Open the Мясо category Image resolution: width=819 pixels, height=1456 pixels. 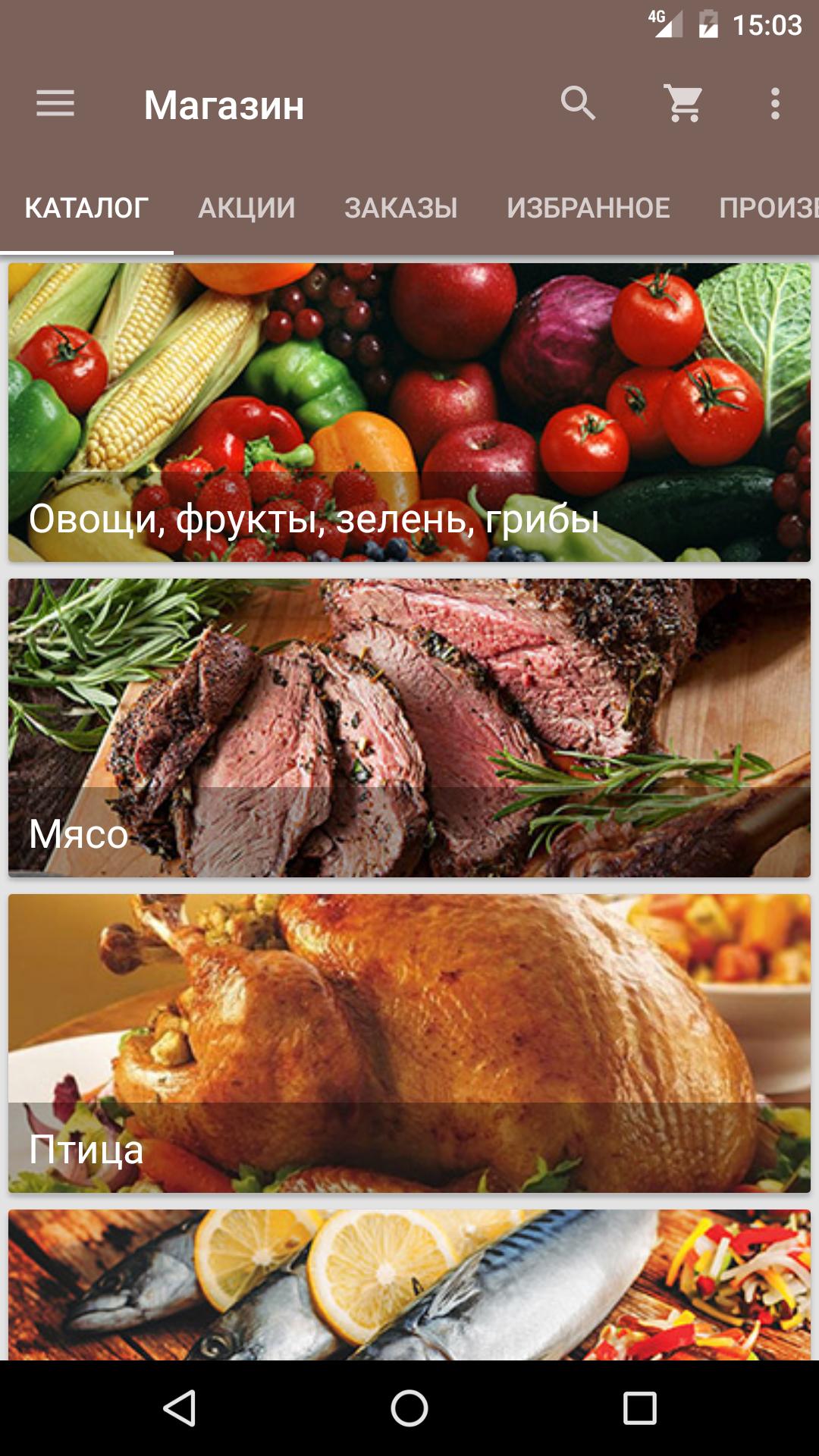tap(409, 728)
